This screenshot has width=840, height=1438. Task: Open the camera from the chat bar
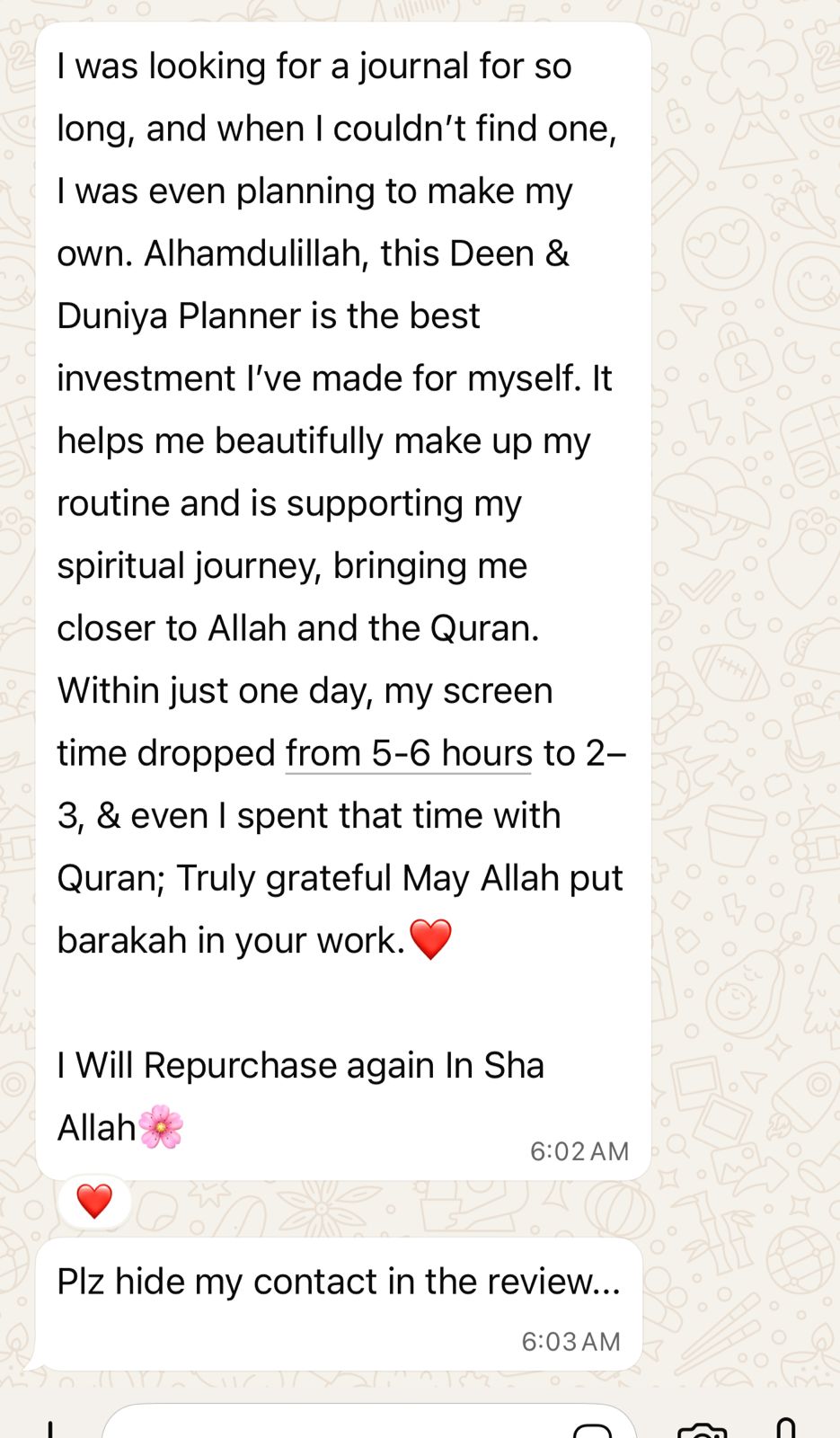coord(702,1430)
